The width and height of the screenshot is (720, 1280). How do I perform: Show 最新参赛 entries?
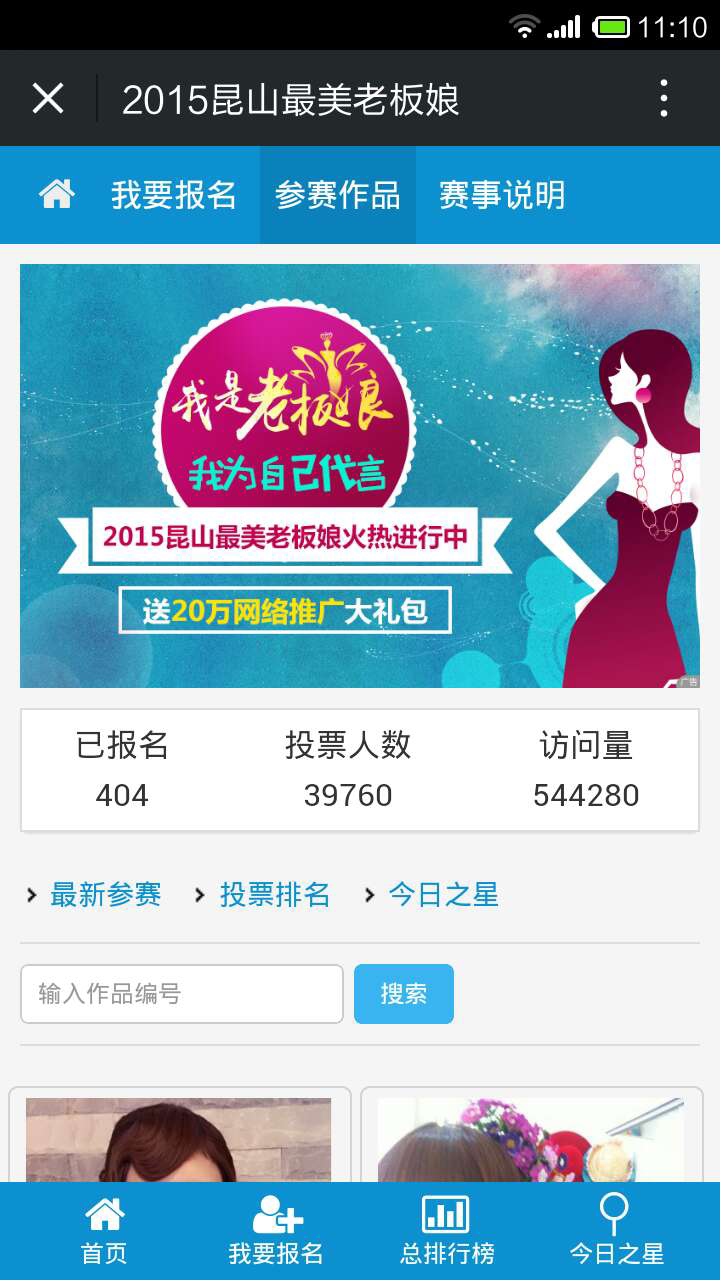tap(106, 894)
